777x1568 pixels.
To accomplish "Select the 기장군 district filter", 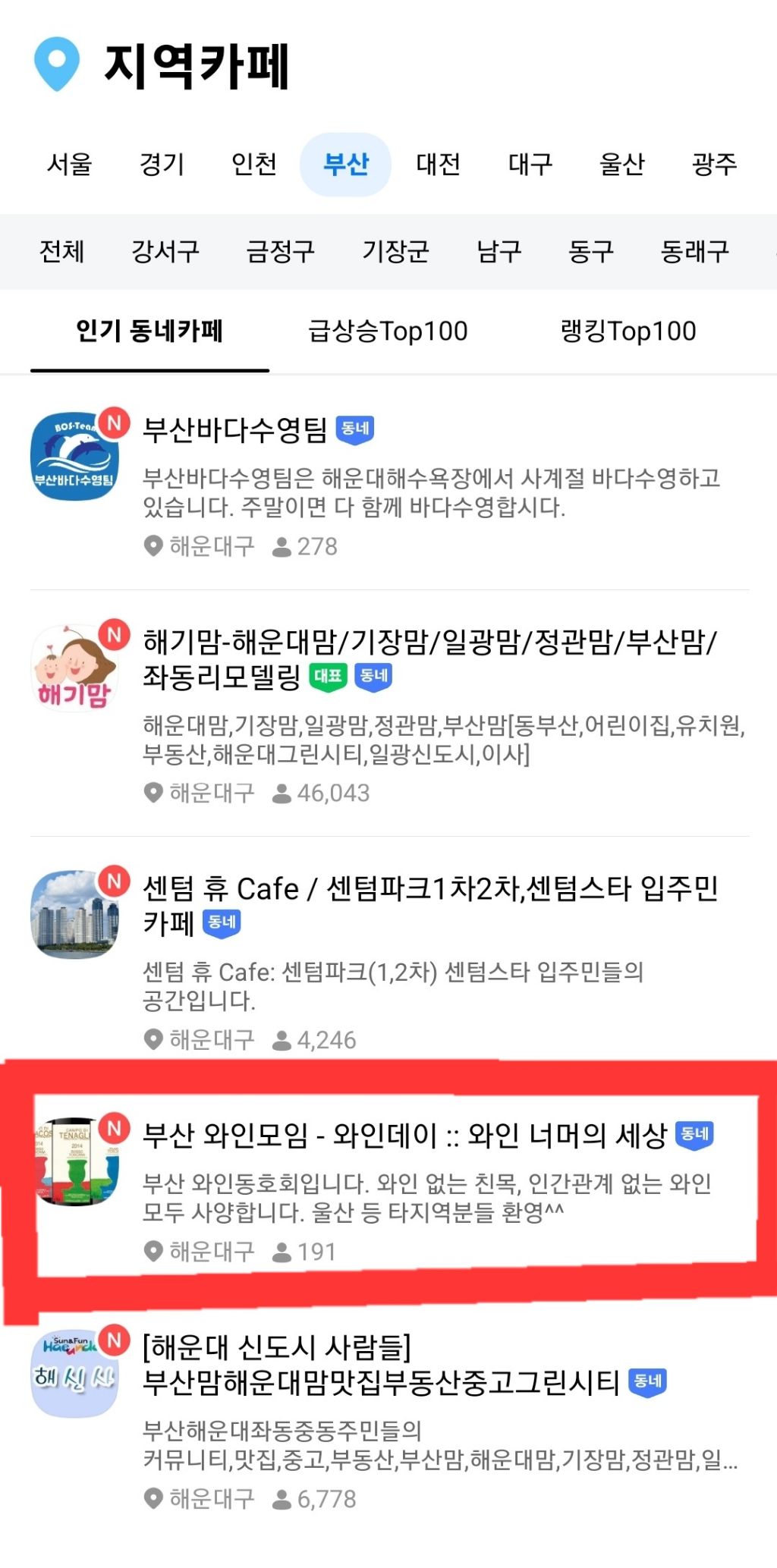I will coord(395,253).
